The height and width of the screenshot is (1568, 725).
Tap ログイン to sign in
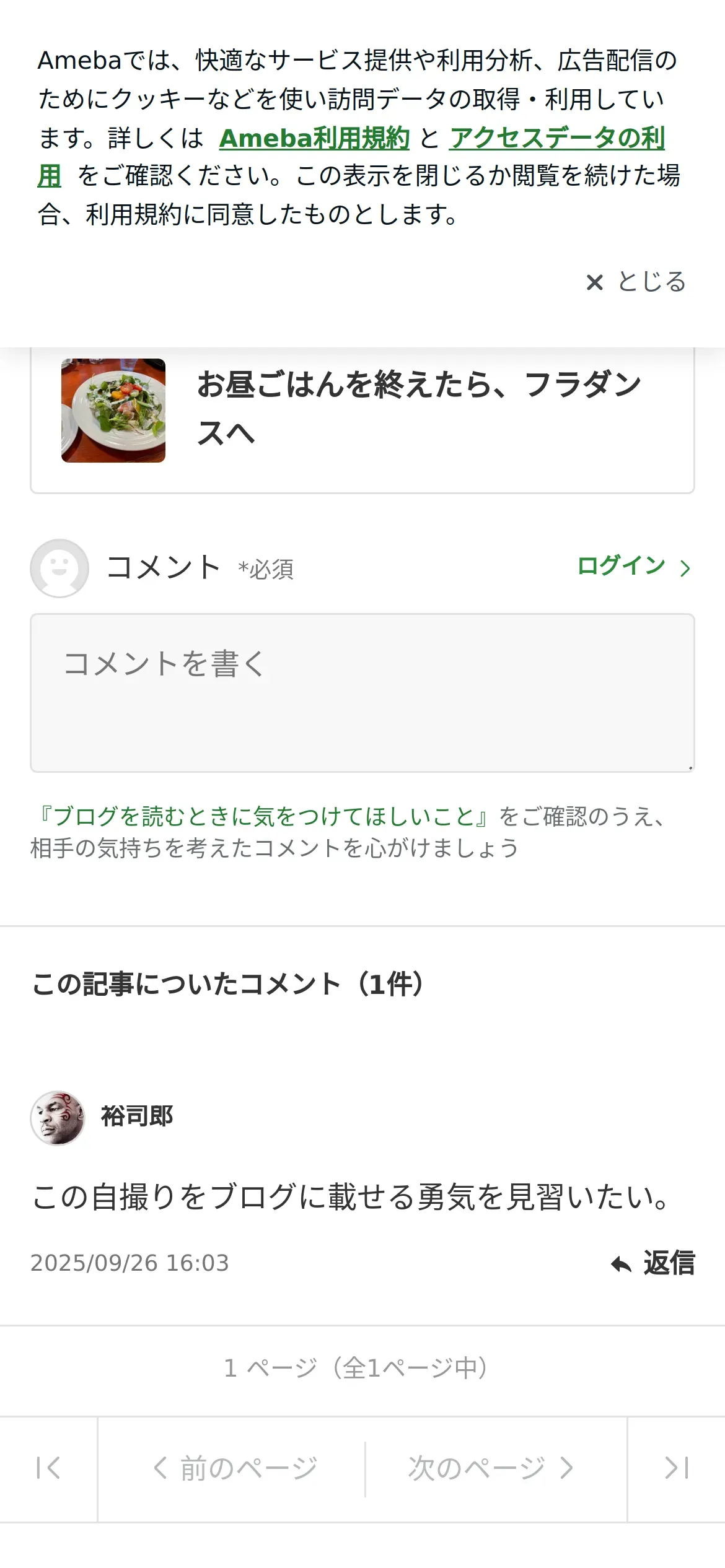coord(633,567)
